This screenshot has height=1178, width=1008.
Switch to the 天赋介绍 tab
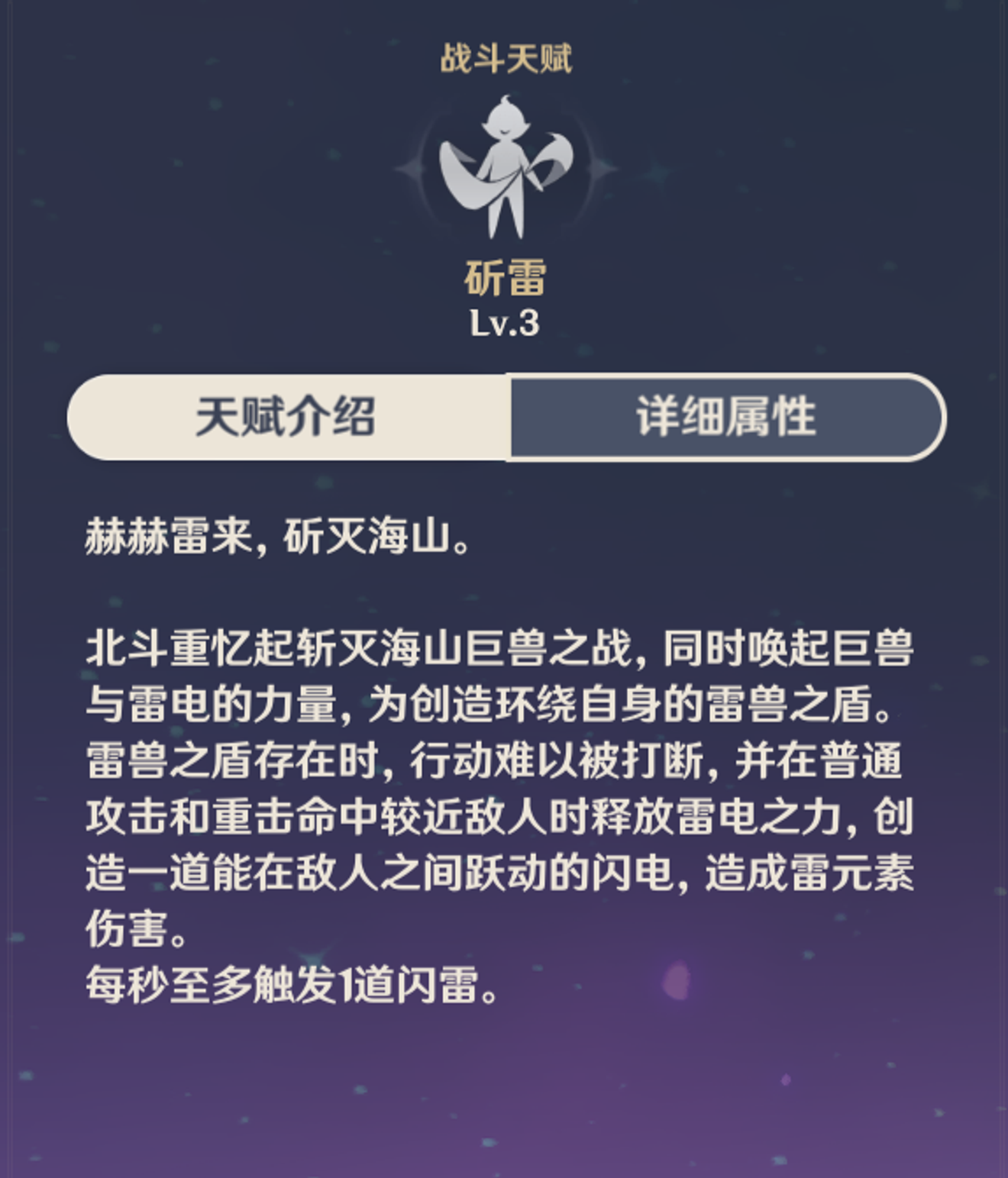(286, 417)
